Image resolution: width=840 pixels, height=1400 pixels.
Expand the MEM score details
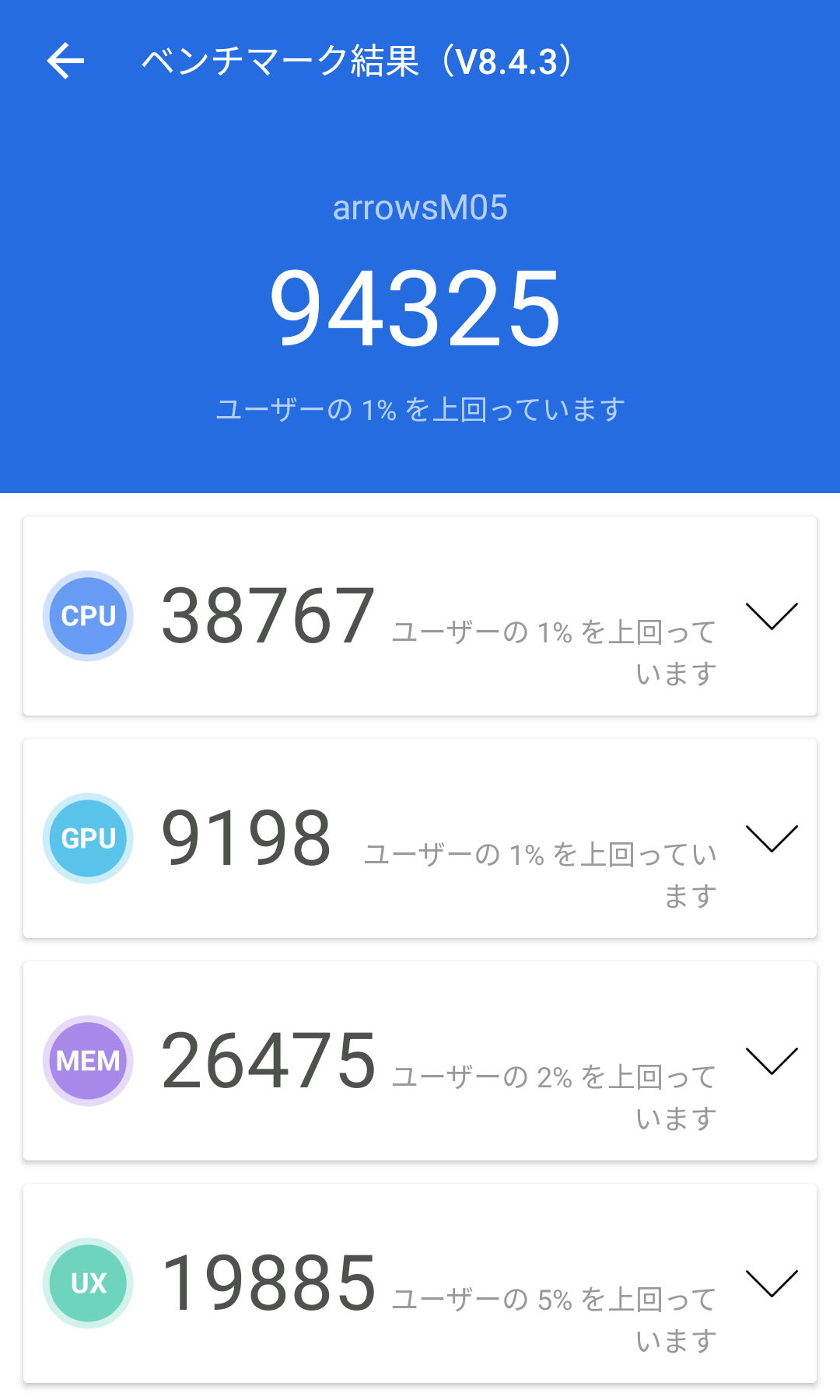coord(772,1061)
